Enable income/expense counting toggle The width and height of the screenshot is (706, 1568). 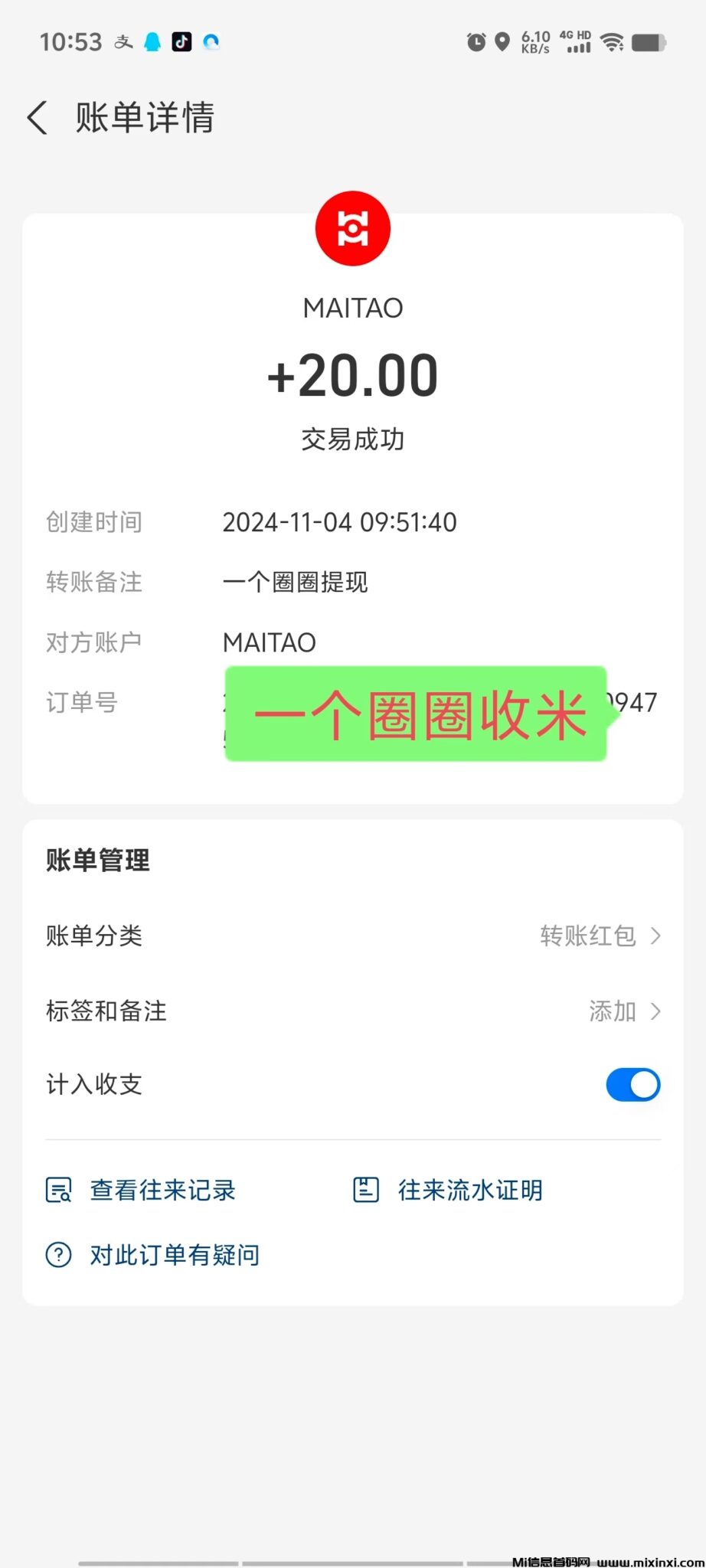632,1084
